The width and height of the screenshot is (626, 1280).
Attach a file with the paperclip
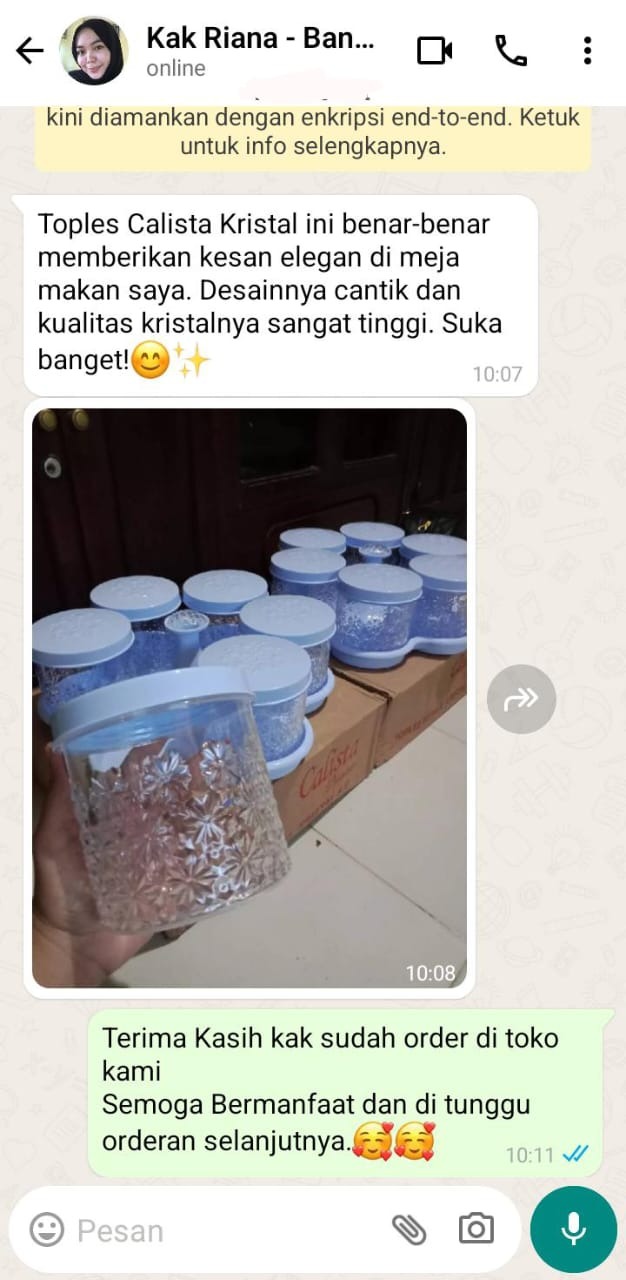[x=409, y=1230]
